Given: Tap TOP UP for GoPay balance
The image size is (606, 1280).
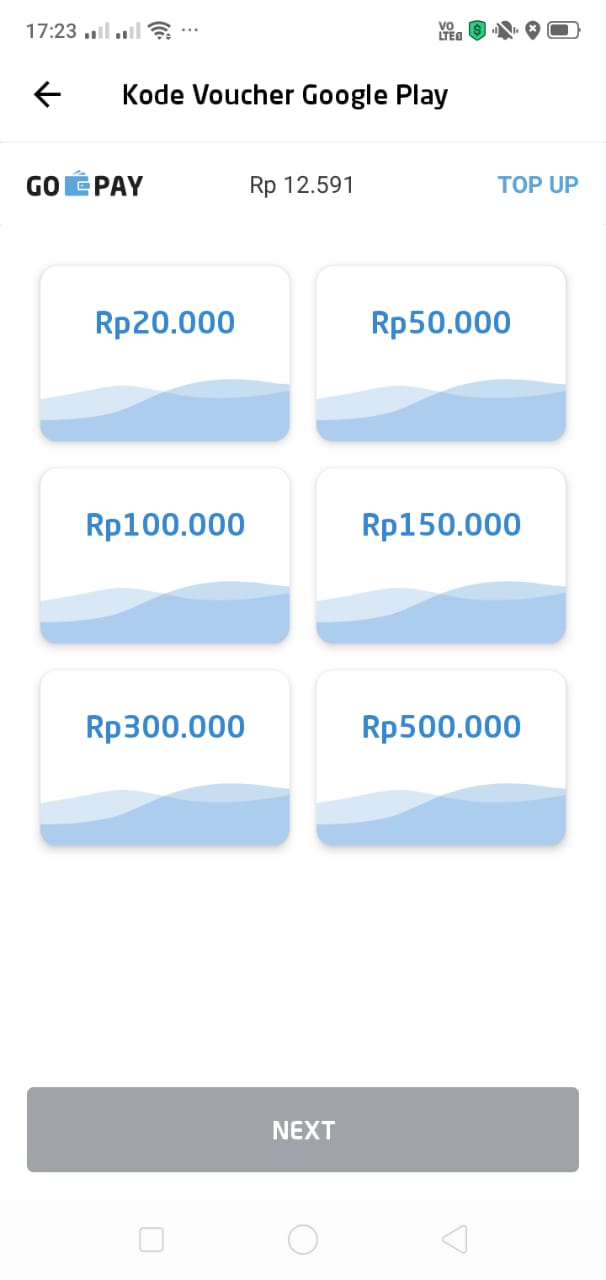Looking at the screenshot, I should pos(537,185).
